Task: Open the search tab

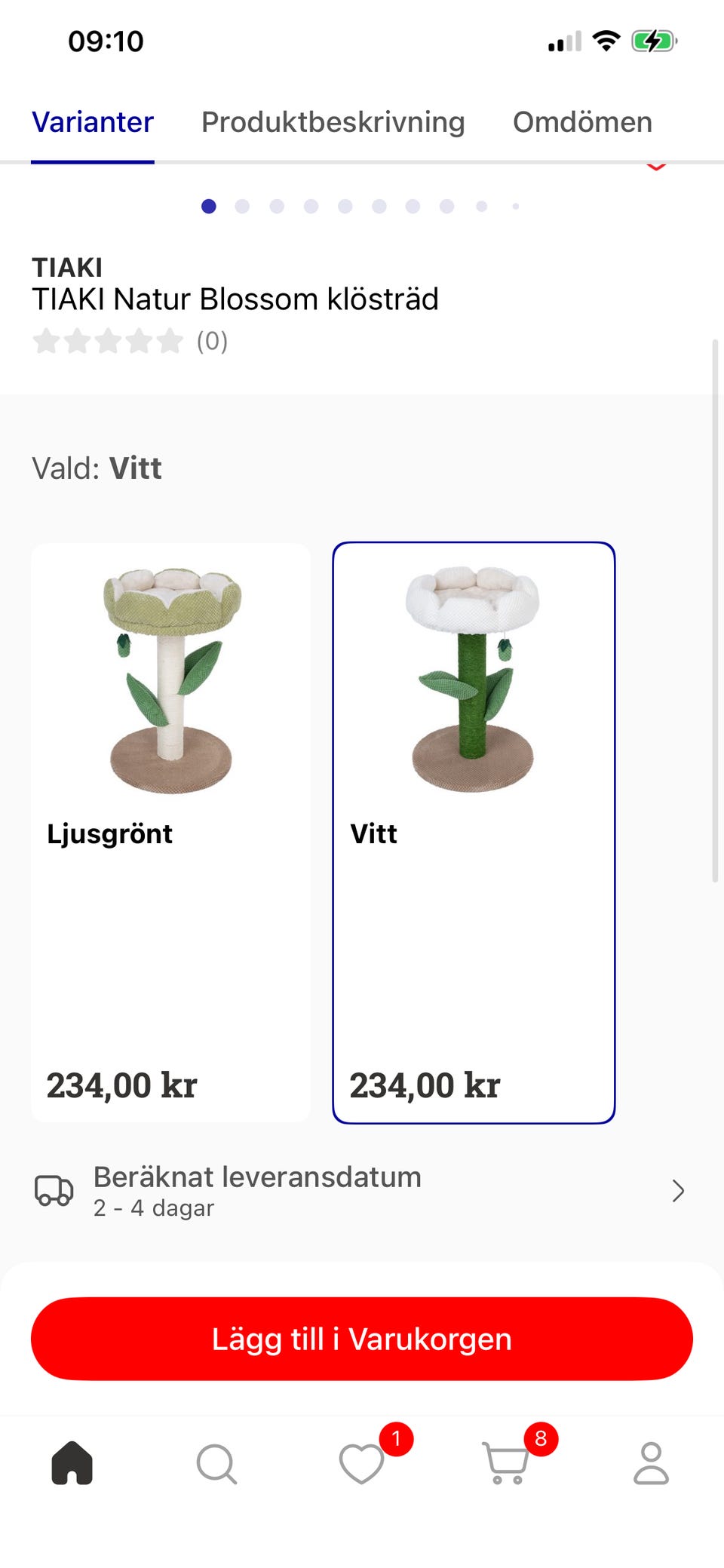Action: [x=216, y=1463]
